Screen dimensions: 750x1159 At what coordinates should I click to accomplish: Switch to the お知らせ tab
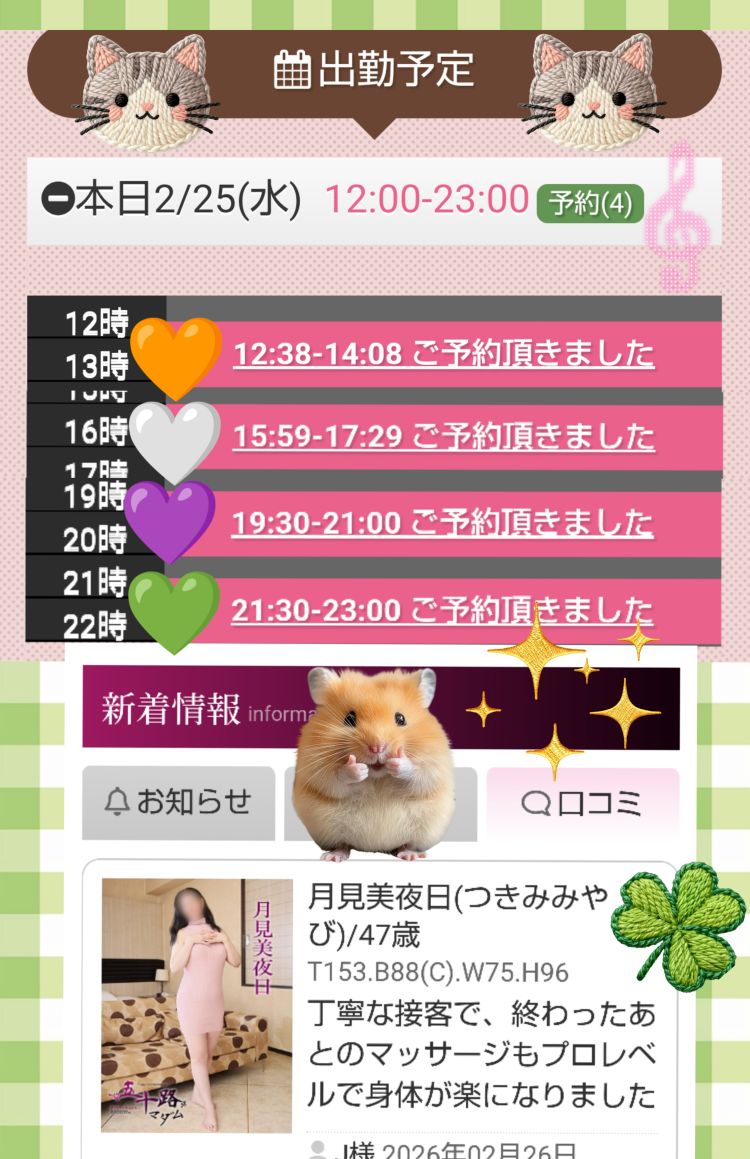pos(178,801)
